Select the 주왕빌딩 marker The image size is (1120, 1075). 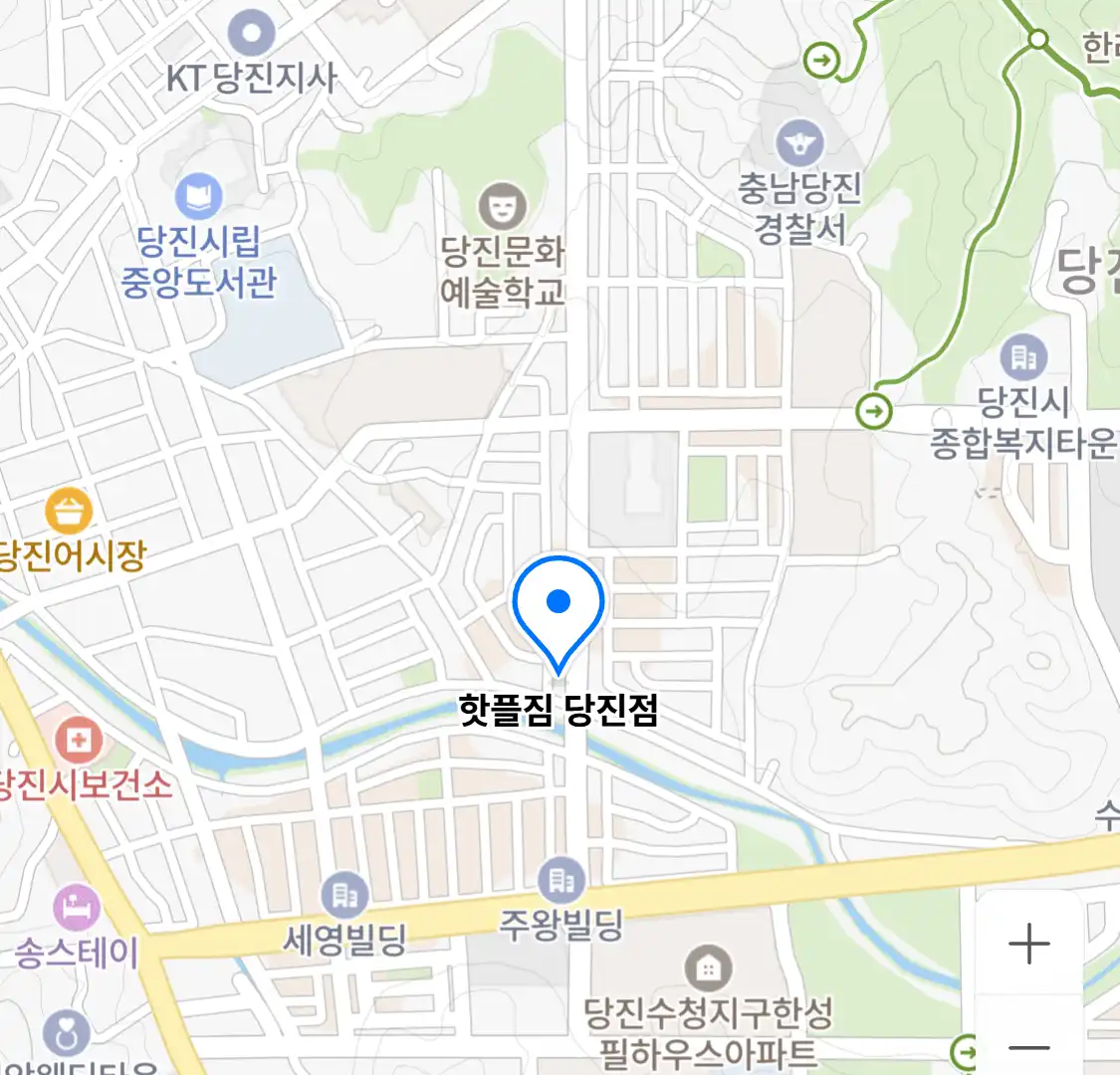click(561, 880)
